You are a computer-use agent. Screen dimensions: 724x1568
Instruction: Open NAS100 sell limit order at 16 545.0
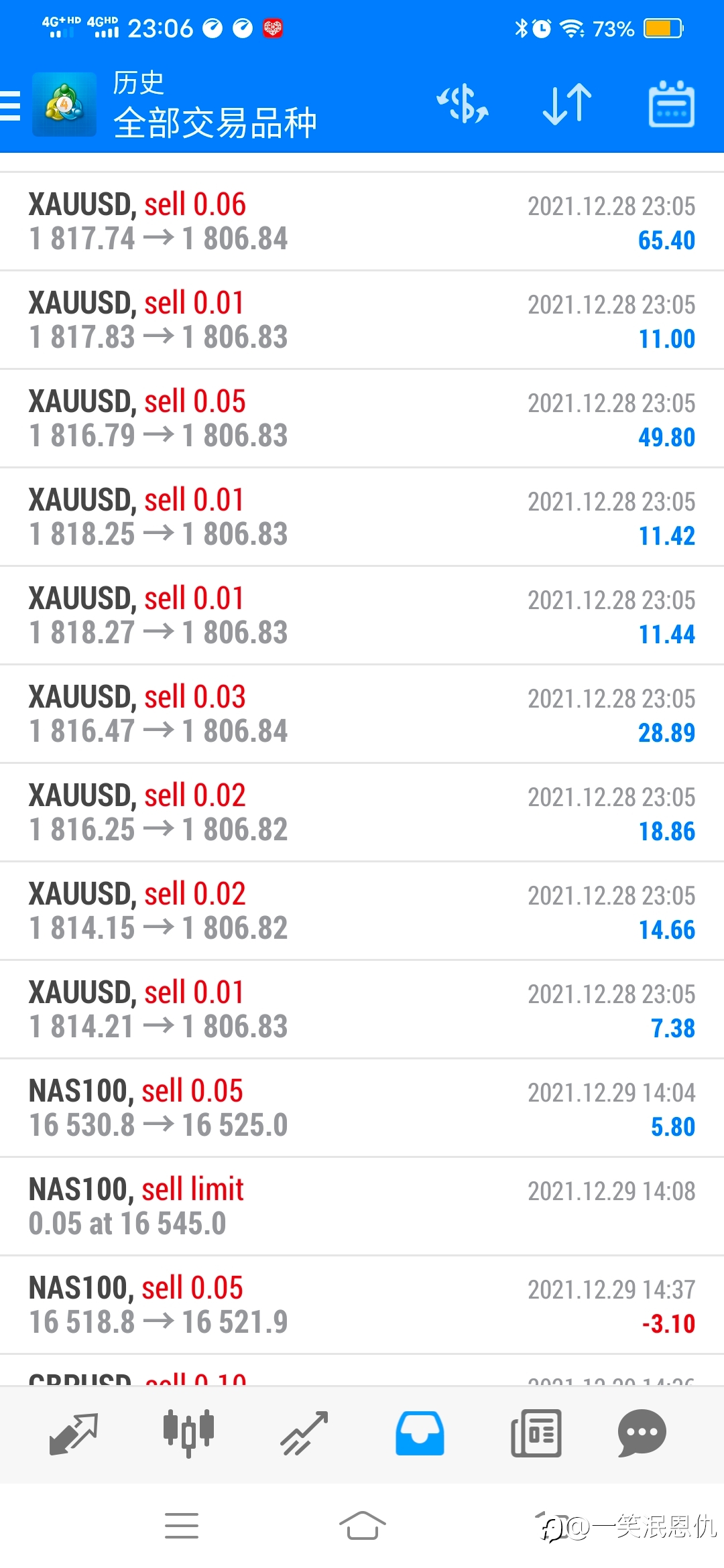coord(362,1207)
